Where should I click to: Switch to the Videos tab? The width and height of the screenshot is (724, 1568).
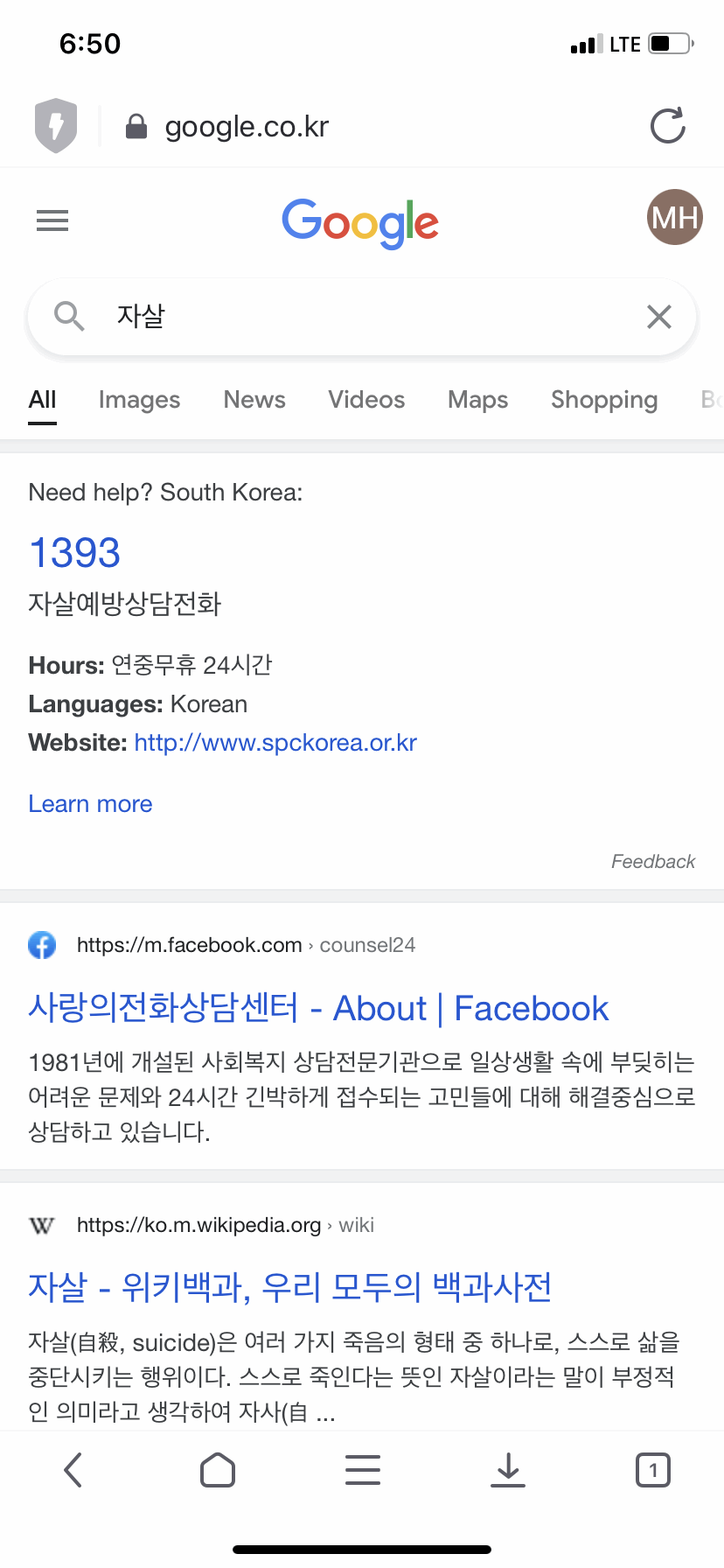(x=366, y=400)
